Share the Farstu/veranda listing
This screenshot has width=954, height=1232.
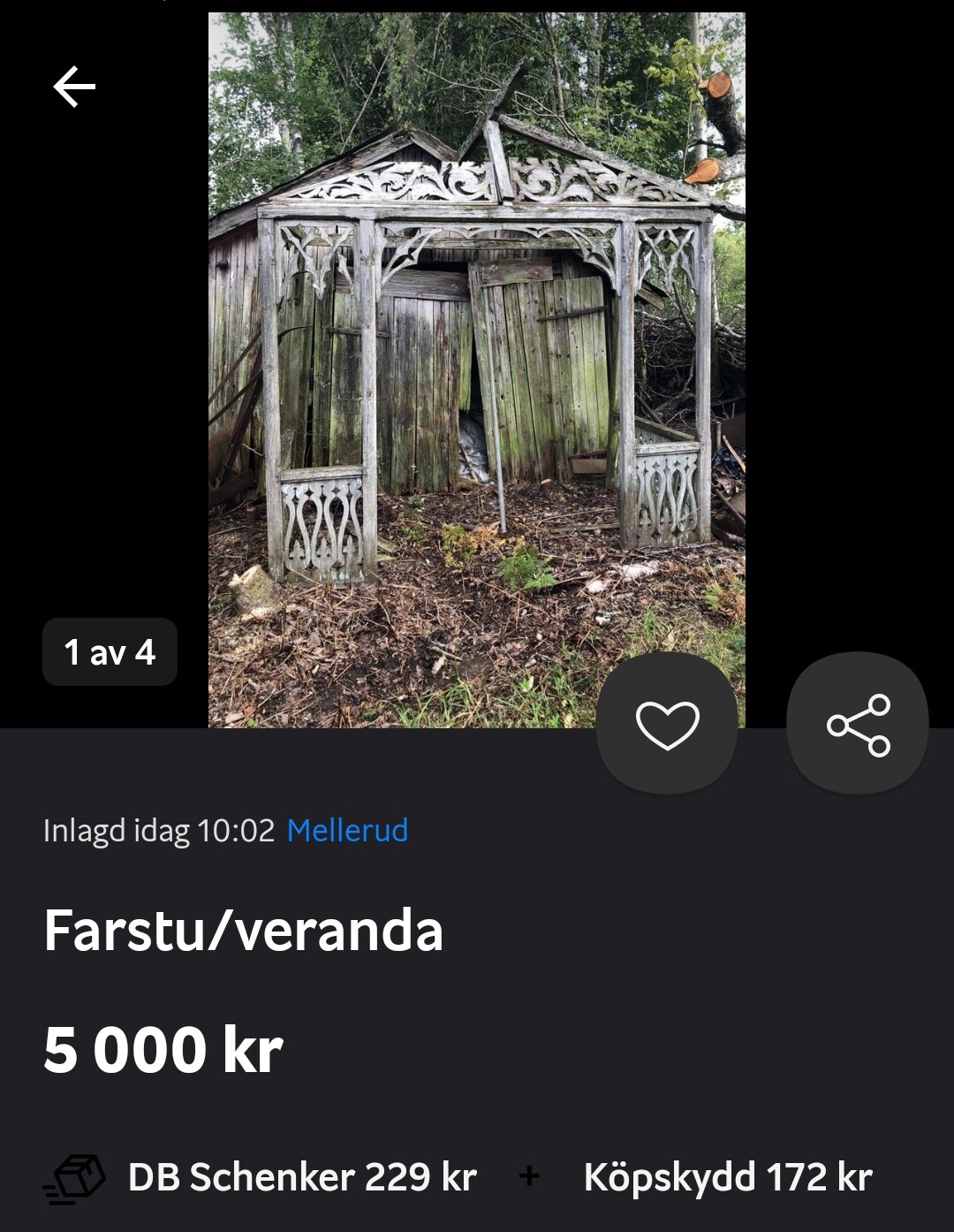coord(858,725)
